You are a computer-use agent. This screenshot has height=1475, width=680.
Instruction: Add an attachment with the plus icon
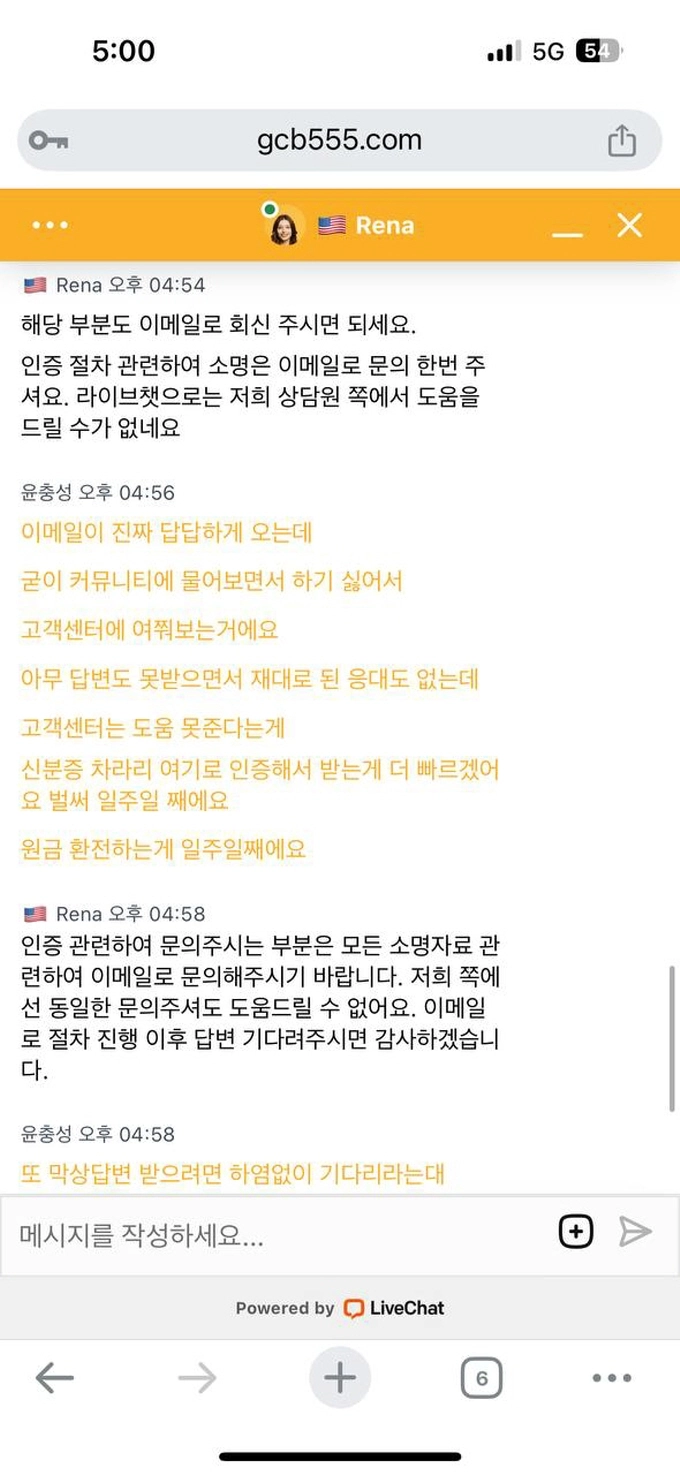pyautogui.click(x=576, y=1232)
